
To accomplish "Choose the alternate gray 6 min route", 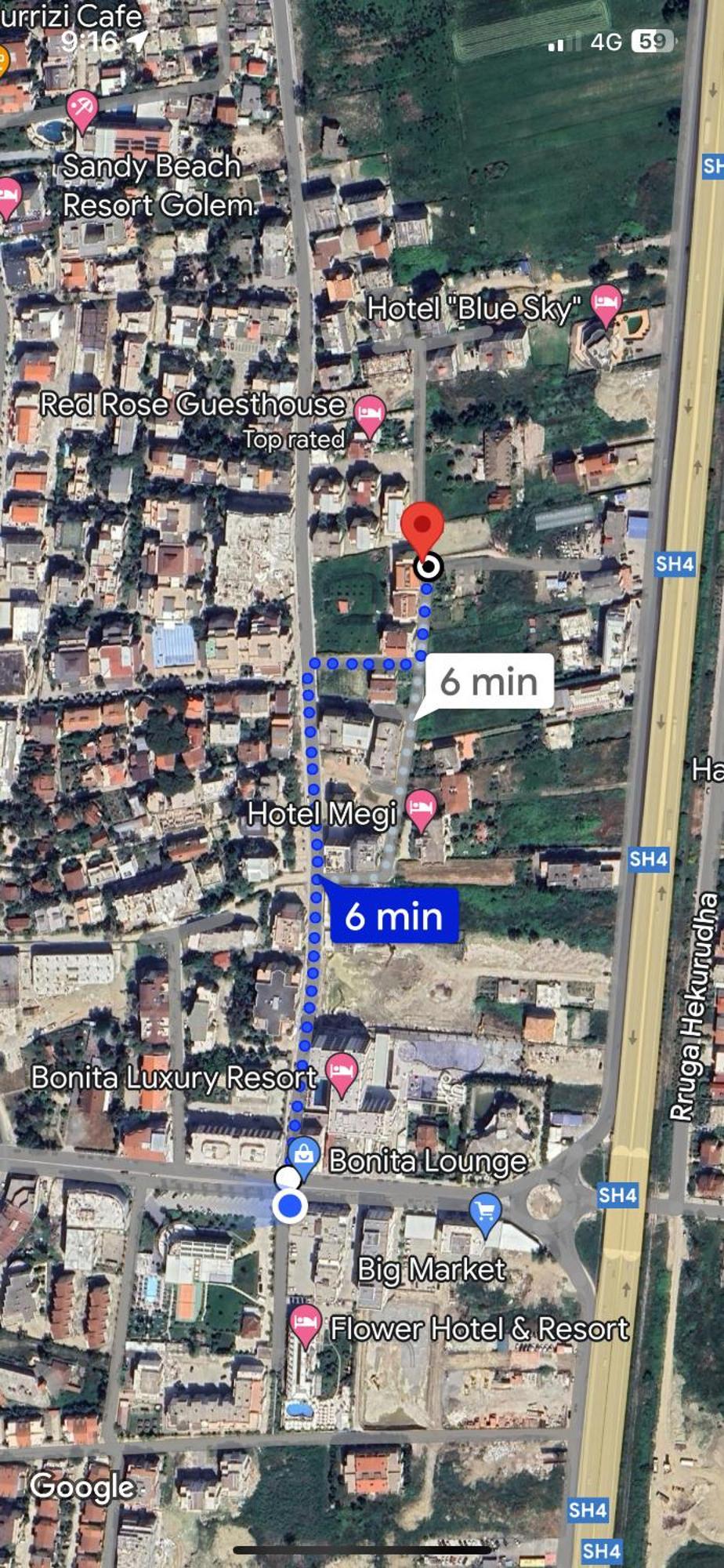I will tap(489, 681).
